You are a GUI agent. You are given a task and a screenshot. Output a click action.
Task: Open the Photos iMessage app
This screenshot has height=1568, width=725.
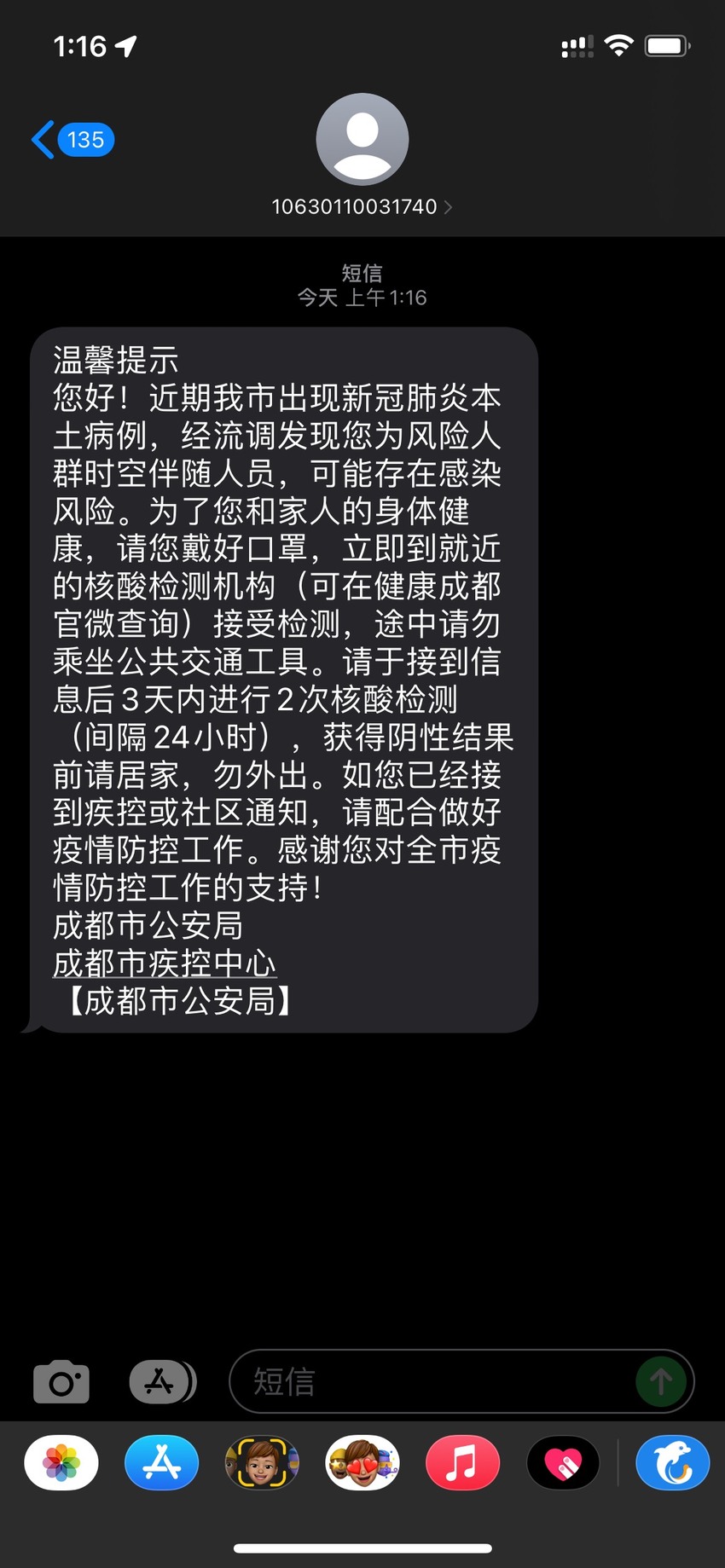(x=61, y=1462)
